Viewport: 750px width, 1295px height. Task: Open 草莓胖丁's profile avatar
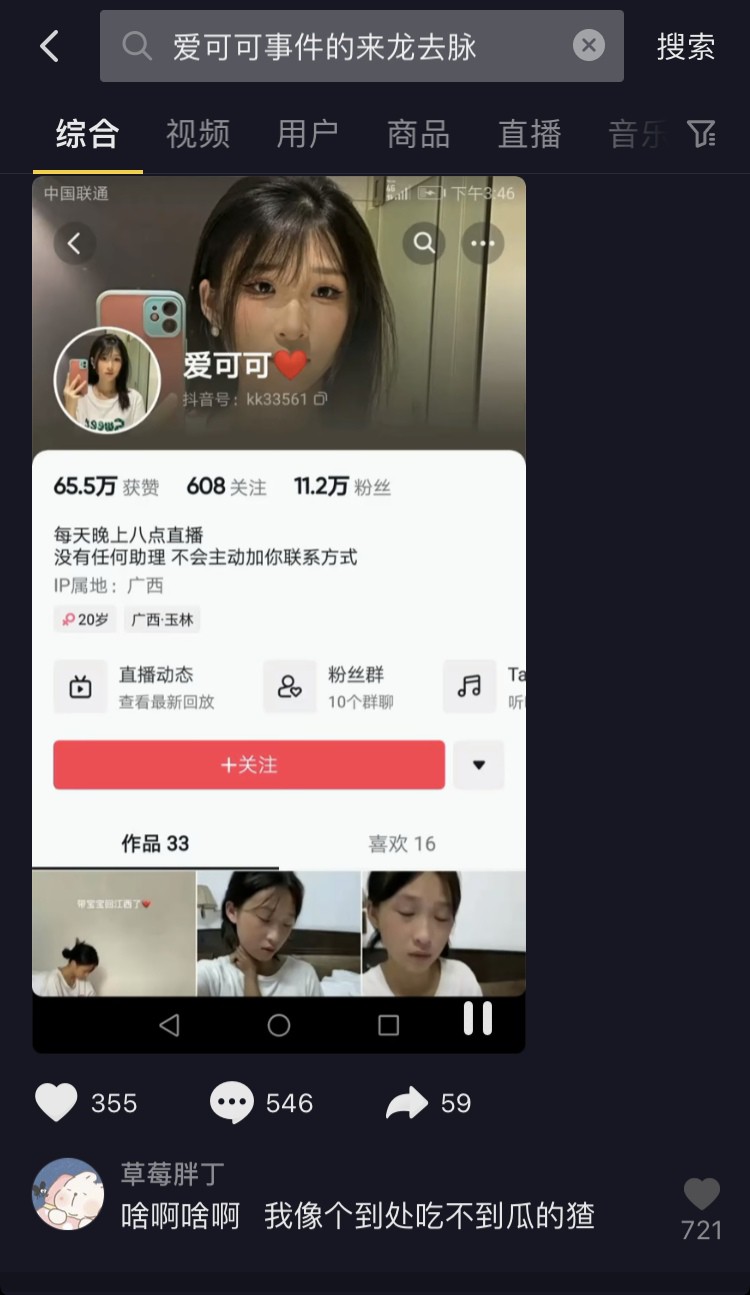point(68,1194)
